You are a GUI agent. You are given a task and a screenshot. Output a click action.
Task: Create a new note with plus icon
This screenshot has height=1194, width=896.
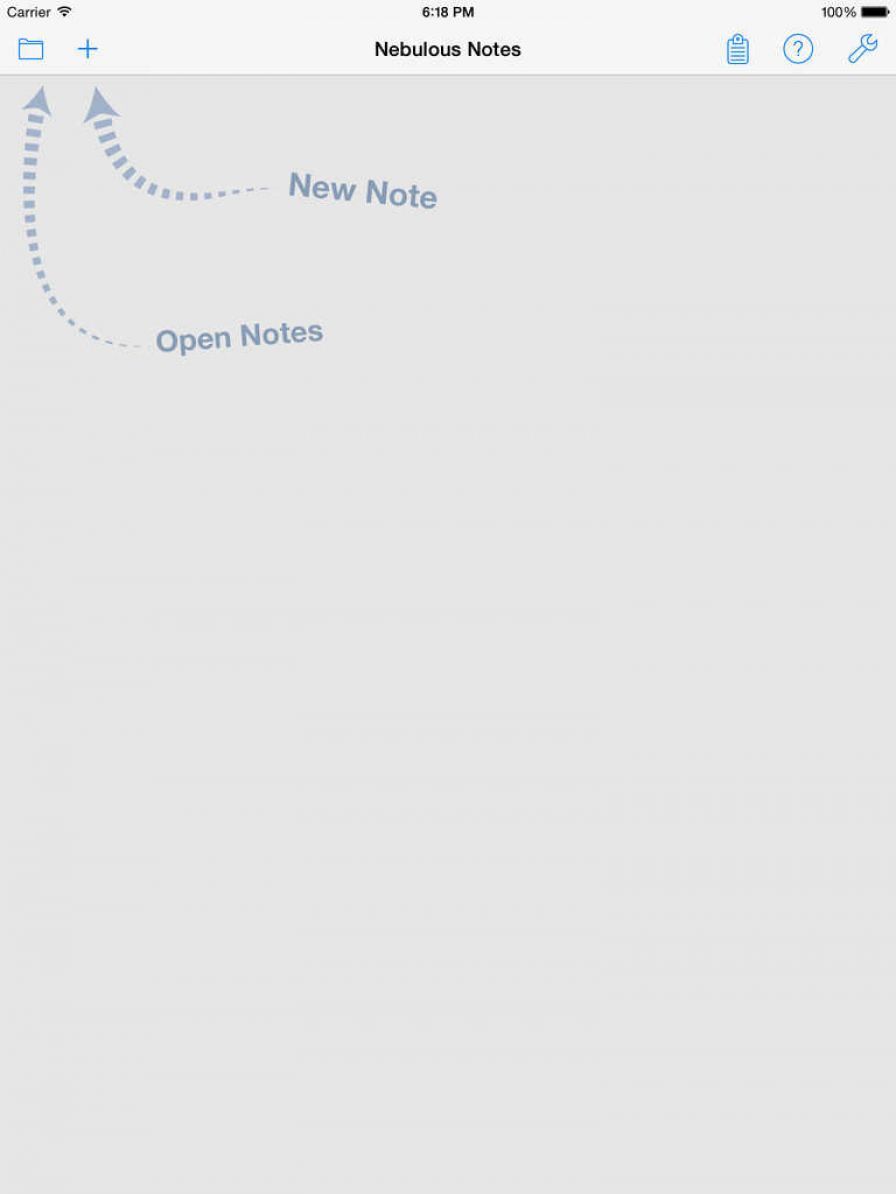click(x=88, y=49)
